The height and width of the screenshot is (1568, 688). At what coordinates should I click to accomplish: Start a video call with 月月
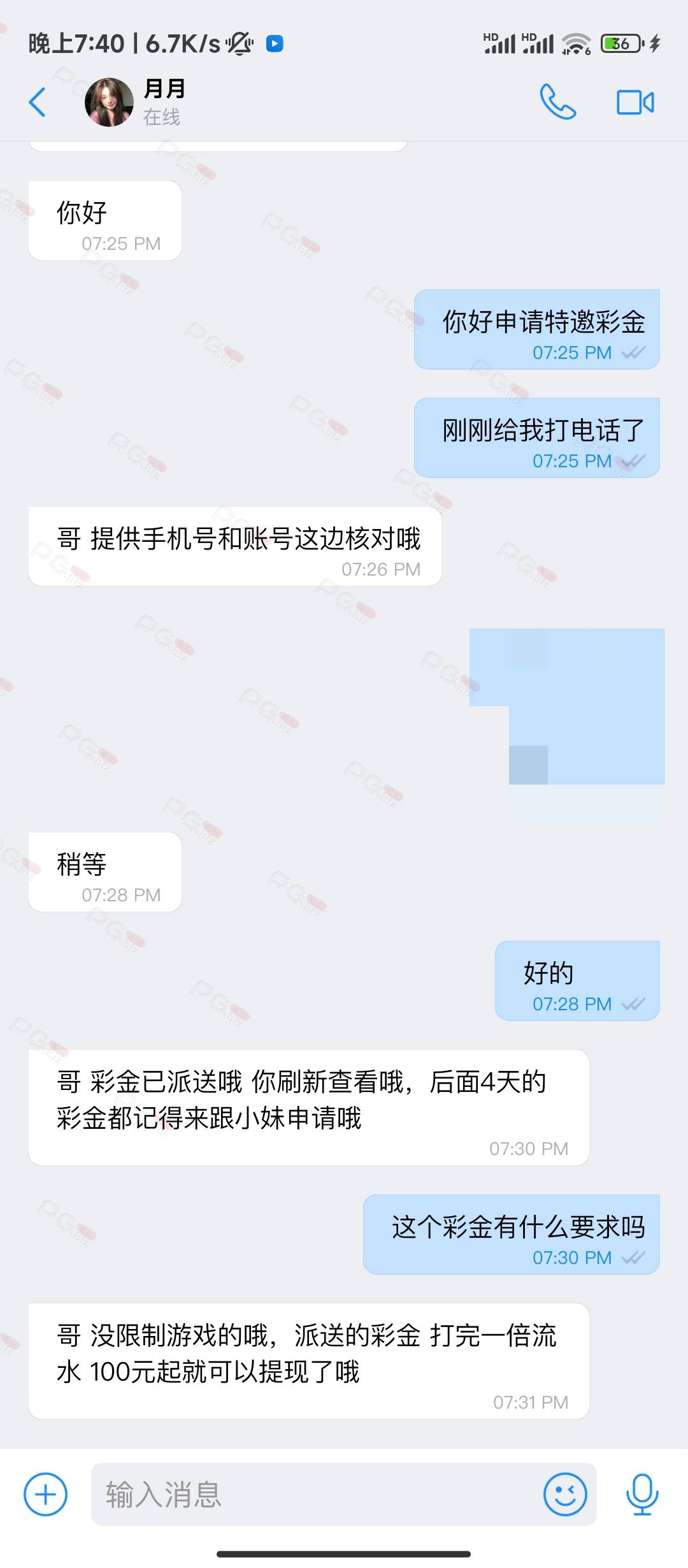point(635,102)
